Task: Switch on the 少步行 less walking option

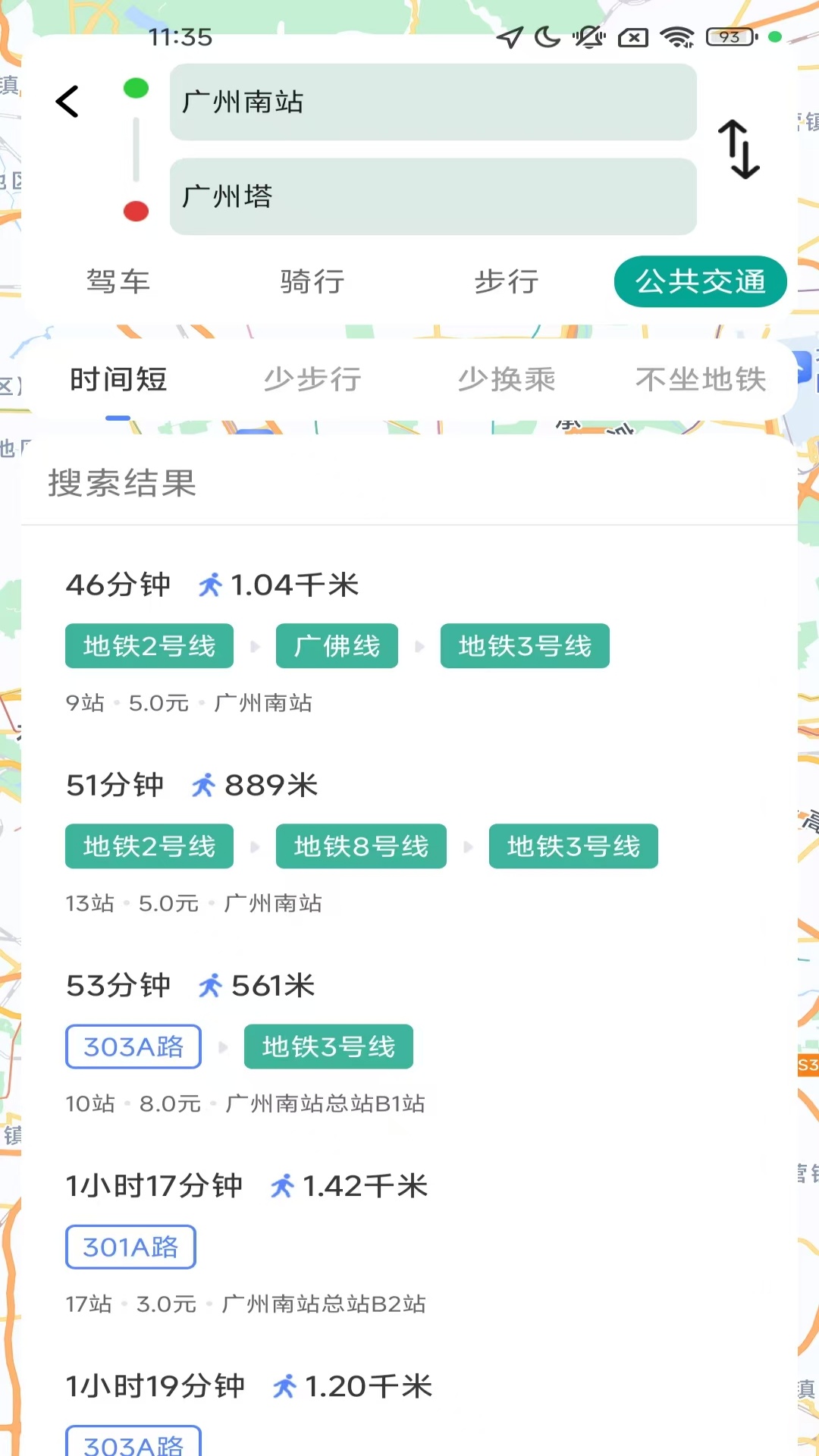Action: click(312, 379)
